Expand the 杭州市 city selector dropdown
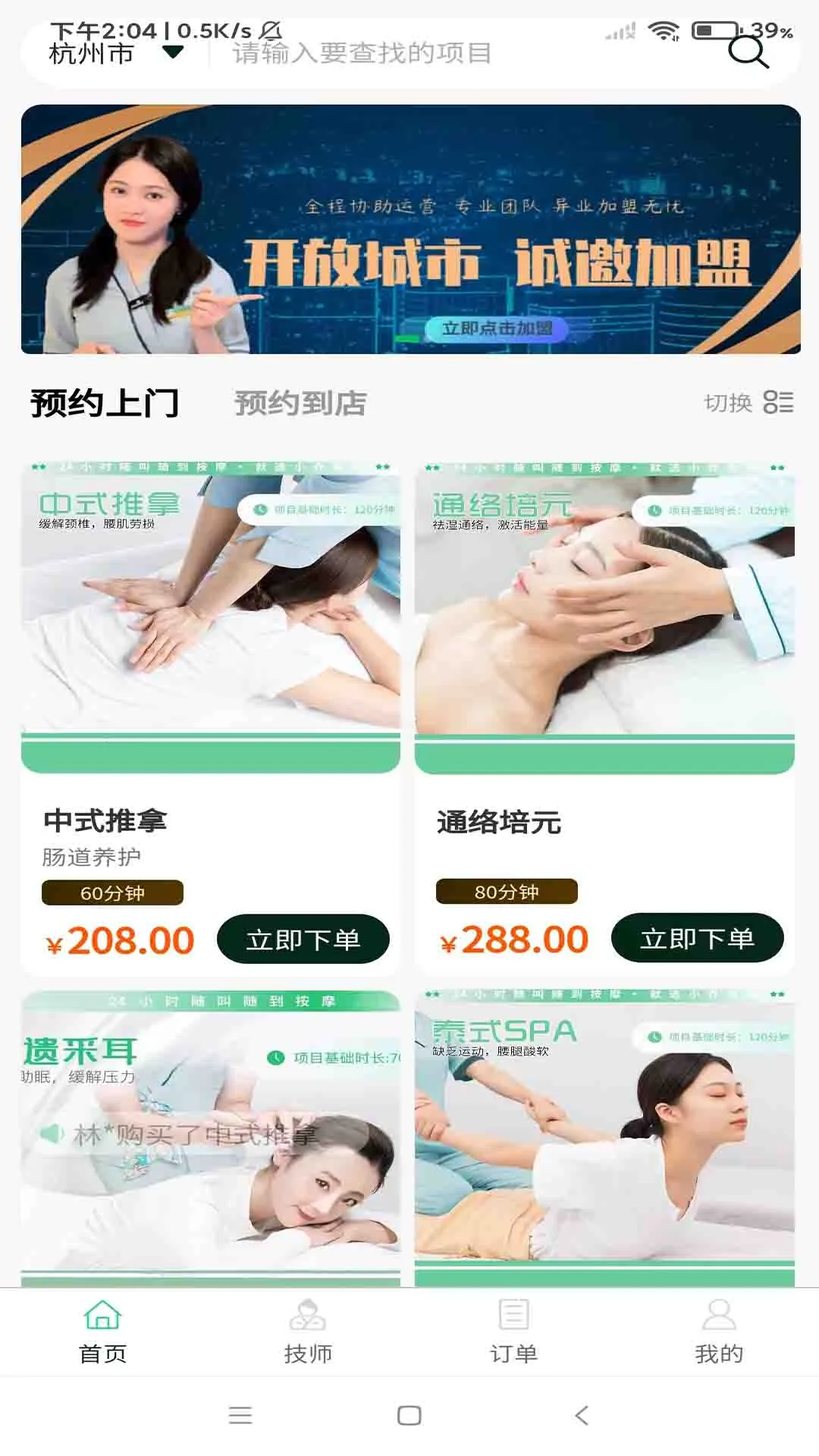The image size is (819, 1456). click(91, 53)
